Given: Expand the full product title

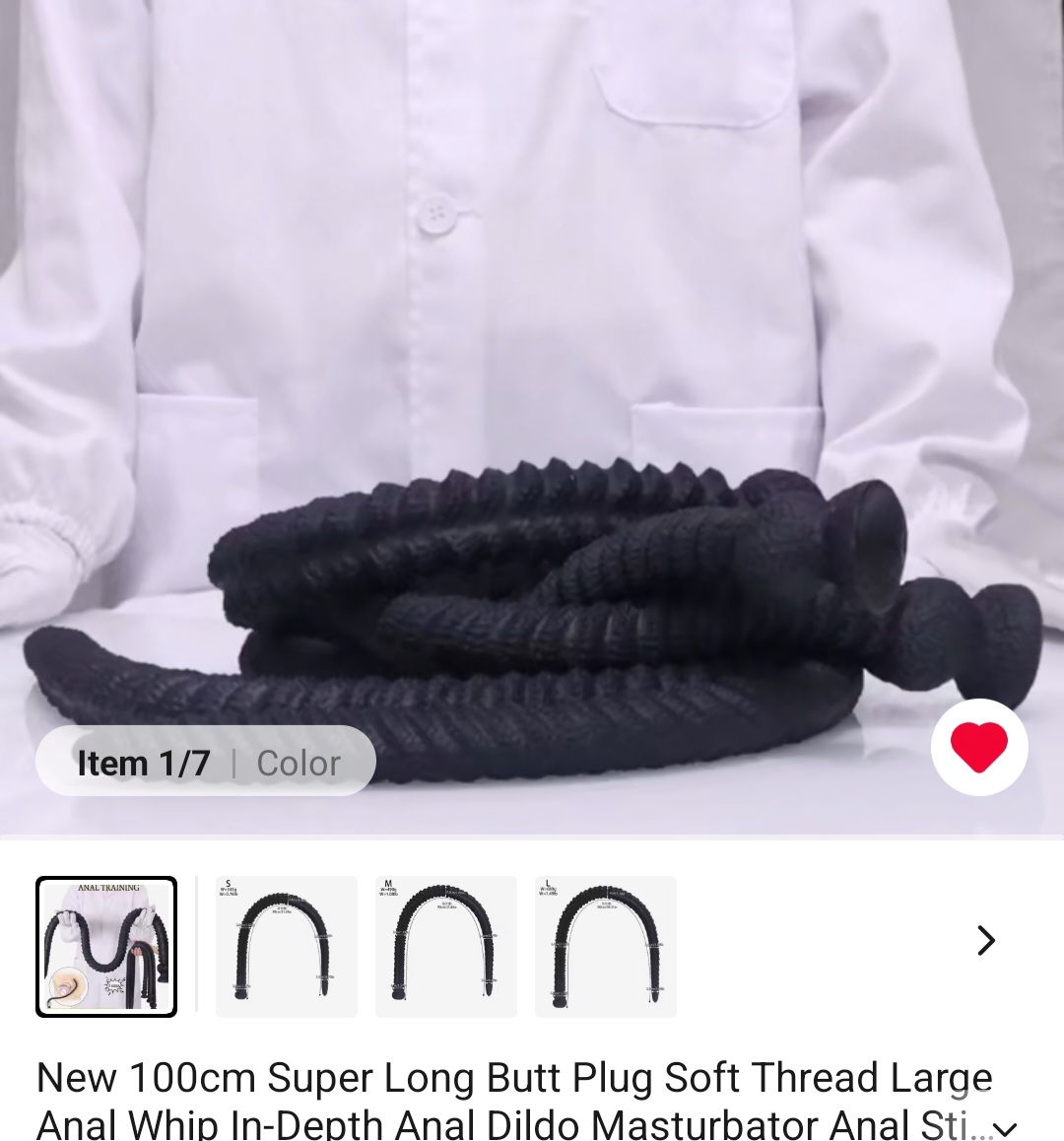Looking at the screenshot, I should pyautogui.click(x=1005, y=1127).
